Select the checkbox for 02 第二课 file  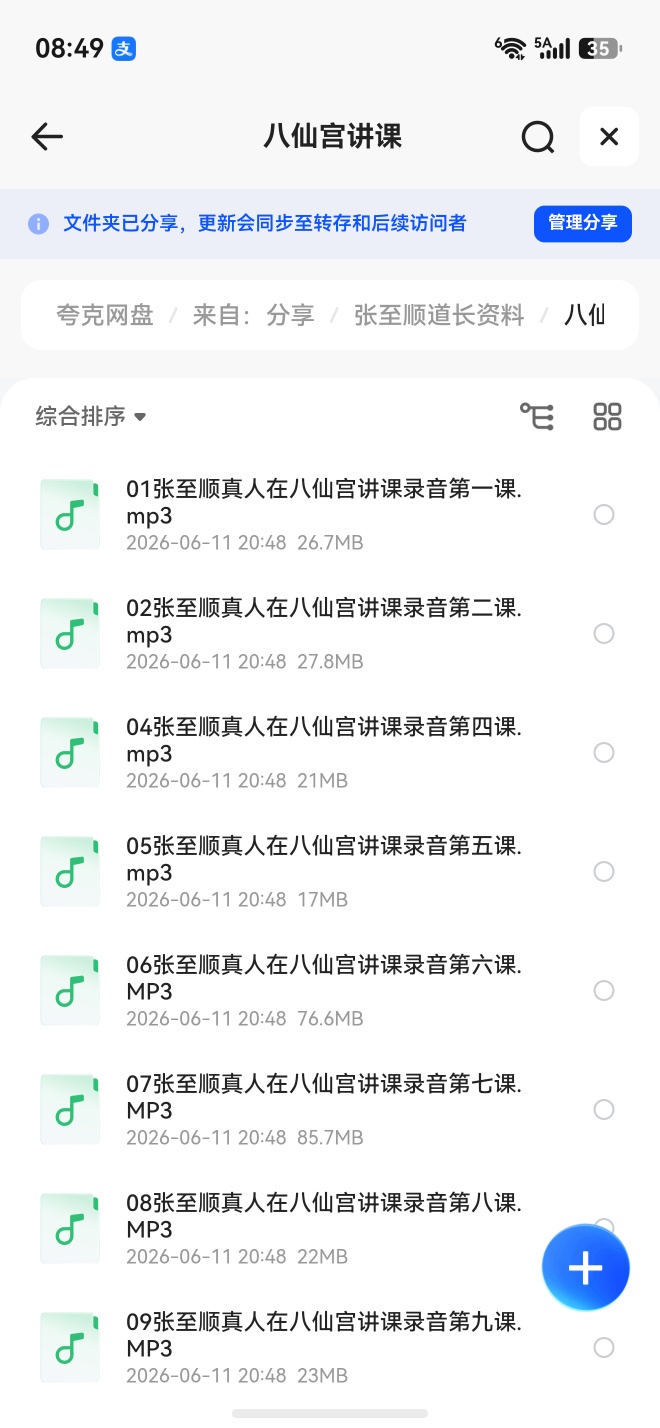[604, 634]
